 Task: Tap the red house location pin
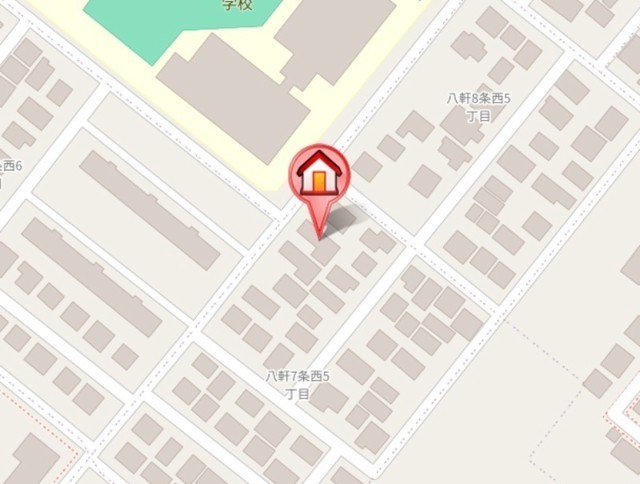320,177
